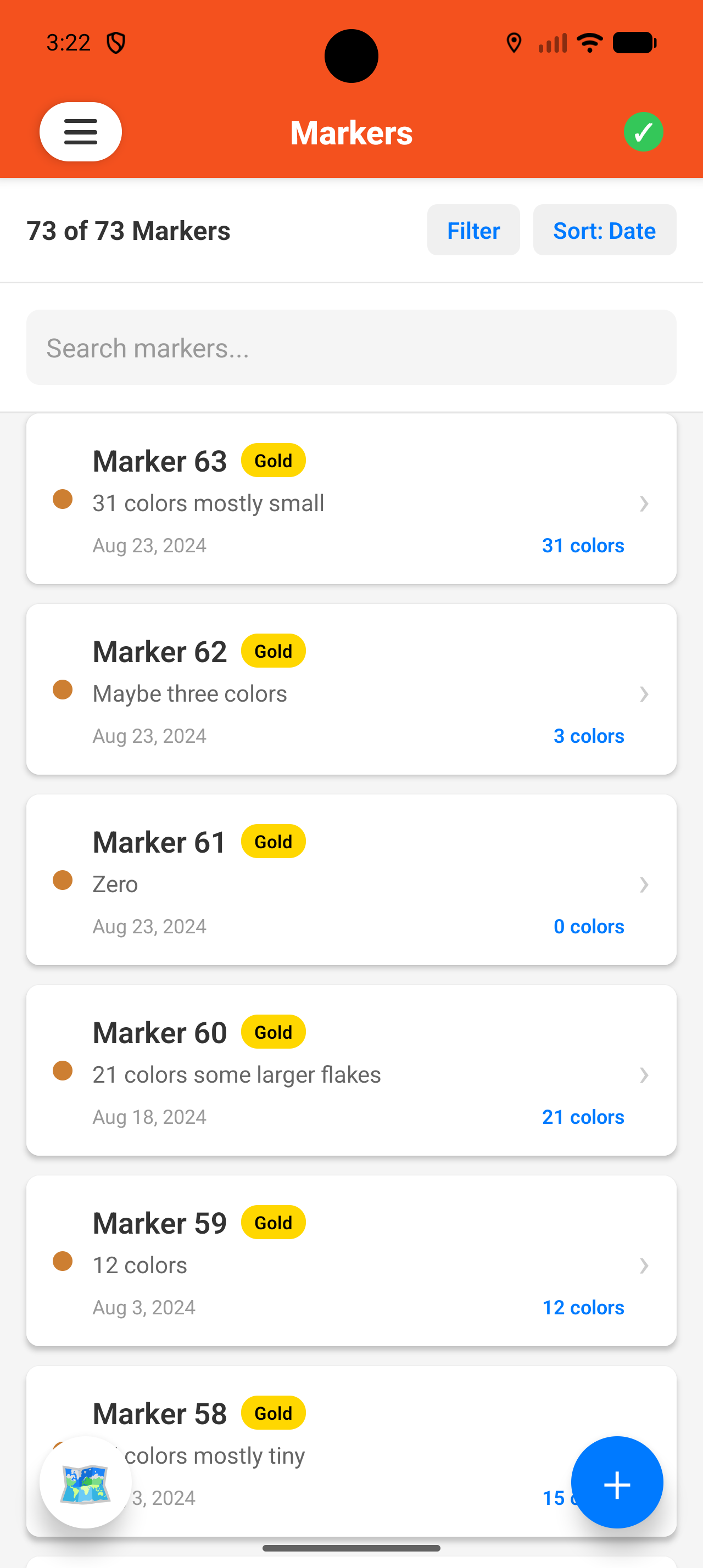The width and height of the screenshot is (703, 1568).
Task: Open the map view
Action: coord(85,1483)
